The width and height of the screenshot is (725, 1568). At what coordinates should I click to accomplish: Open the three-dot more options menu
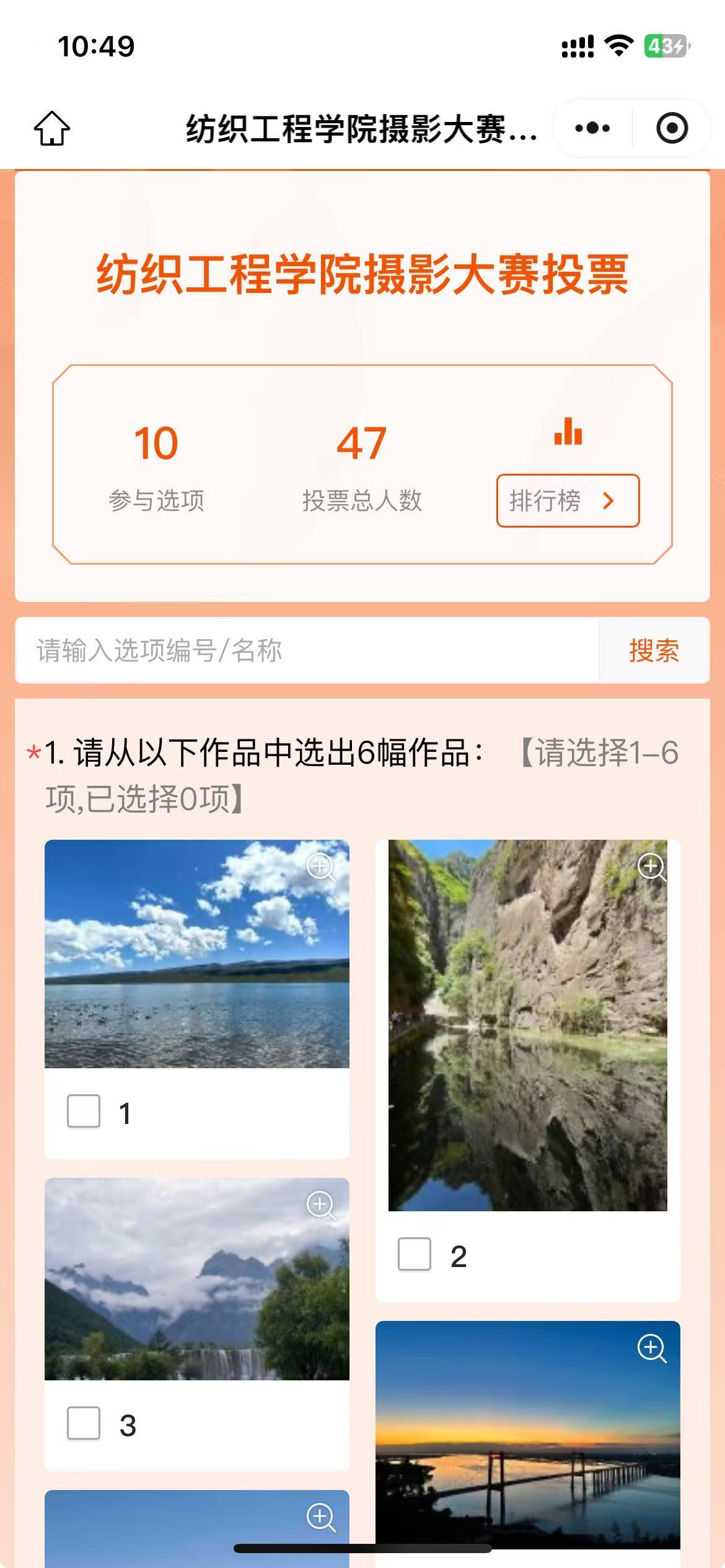592,128
